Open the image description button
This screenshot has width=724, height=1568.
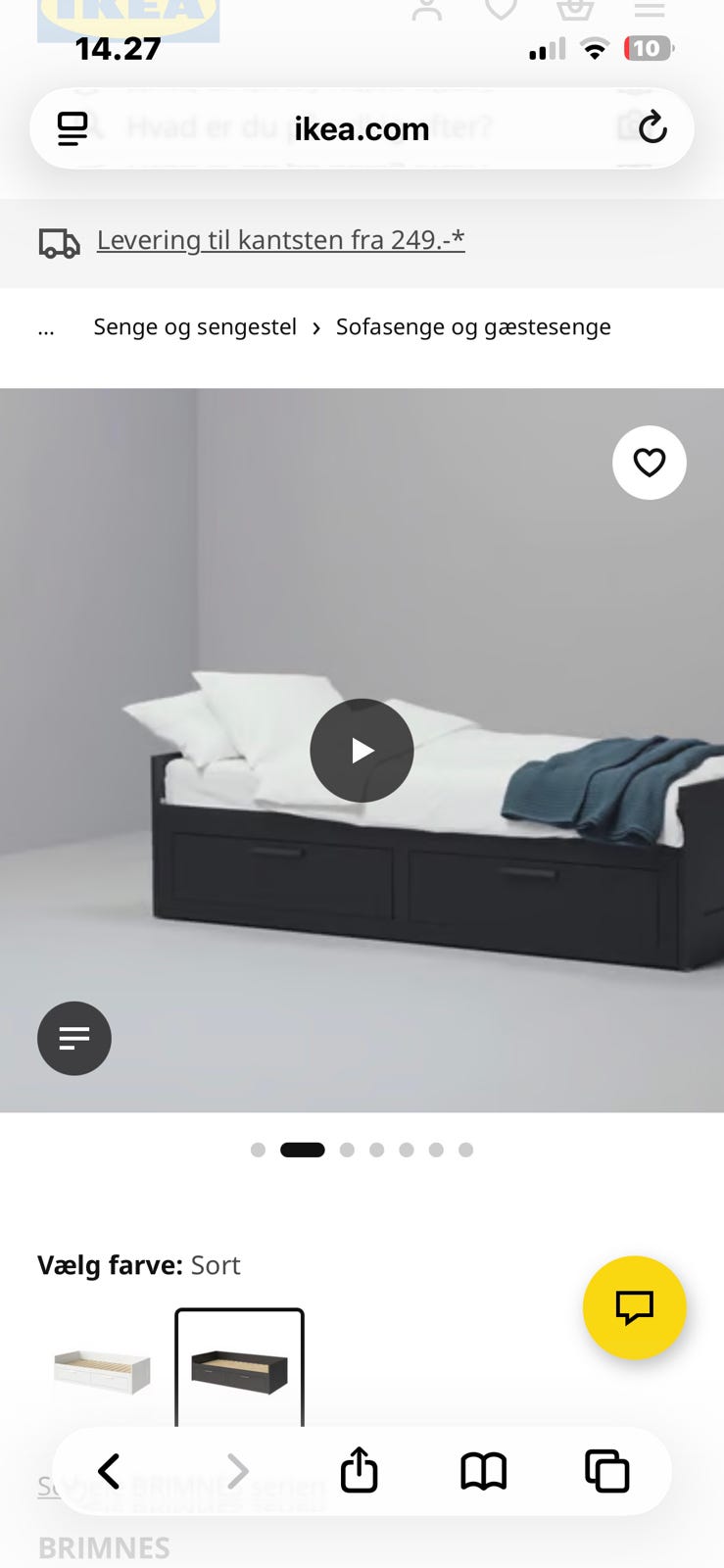coord(74,1038)
